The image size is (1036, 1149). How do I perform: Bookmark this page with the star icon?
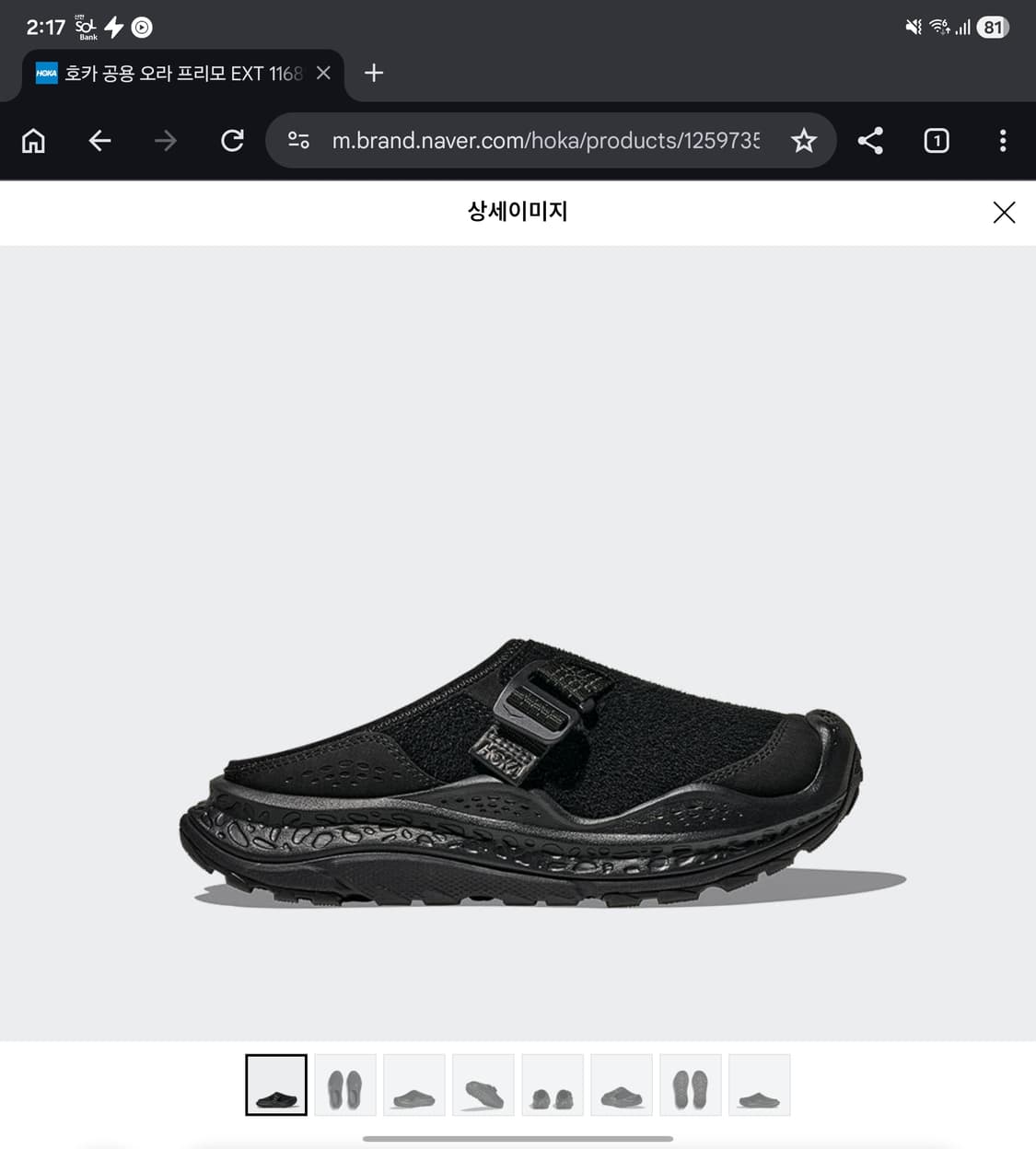(804, 140)
